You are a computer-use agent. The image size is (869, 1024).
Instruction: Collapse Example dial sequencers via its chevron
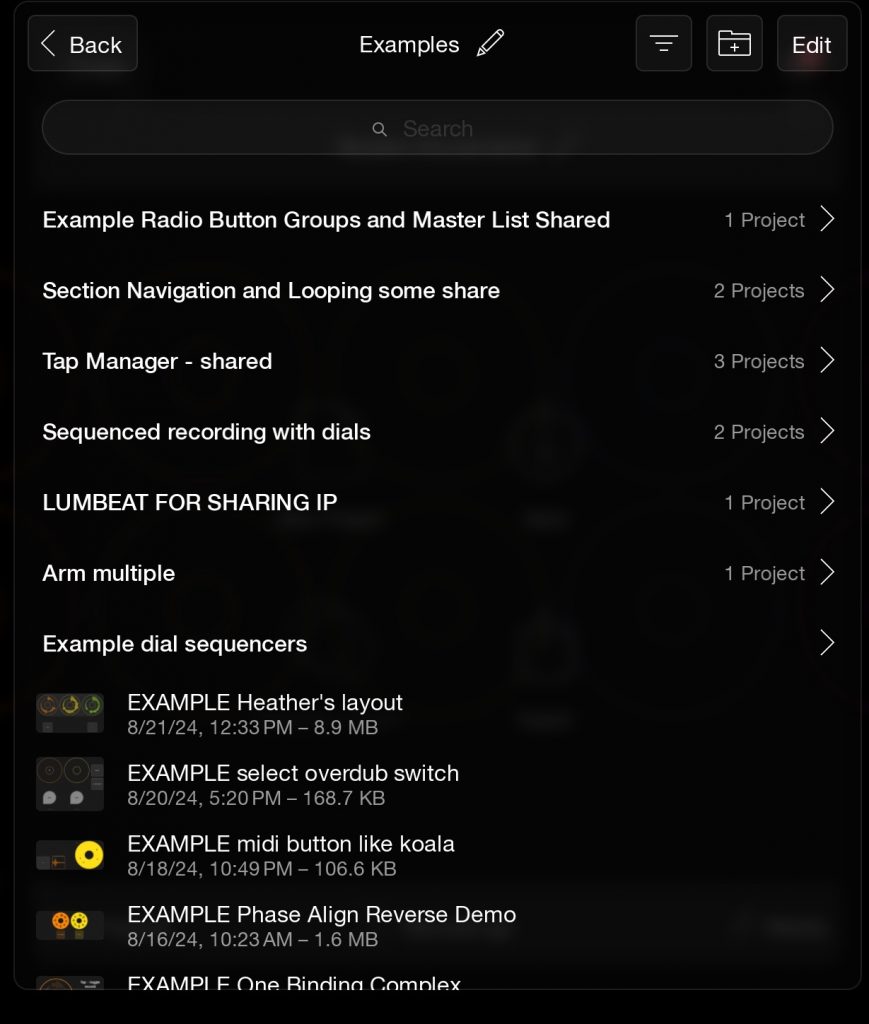click(x=828, y=643)
